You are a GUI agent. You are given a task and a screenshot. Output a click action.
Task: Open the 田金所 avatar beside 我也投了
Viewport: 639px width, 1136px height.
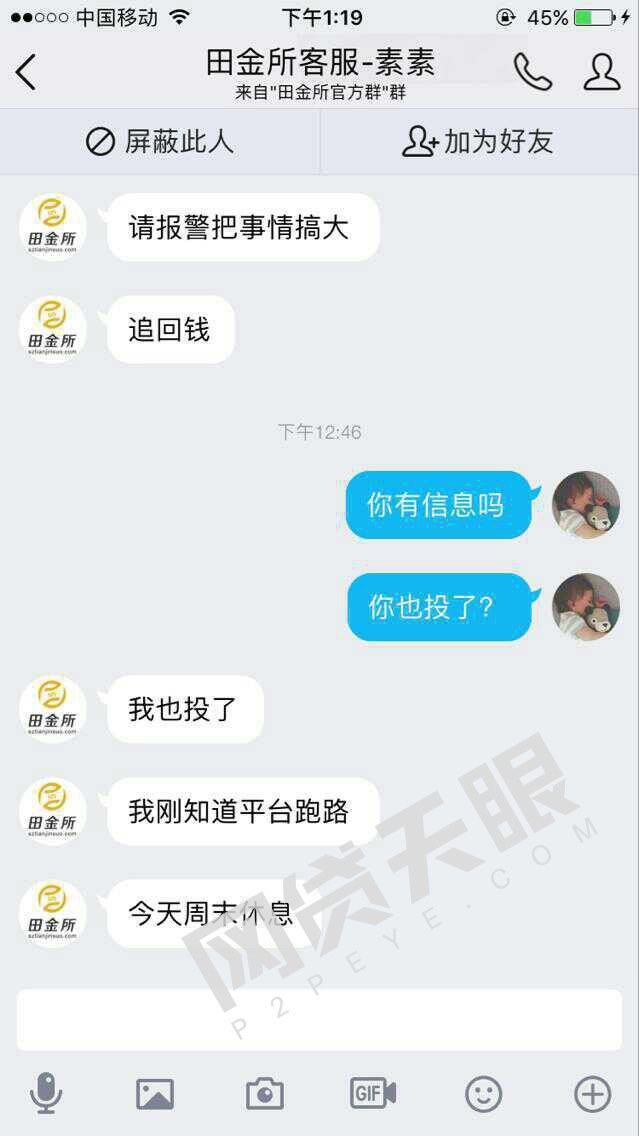click(53, 709)
